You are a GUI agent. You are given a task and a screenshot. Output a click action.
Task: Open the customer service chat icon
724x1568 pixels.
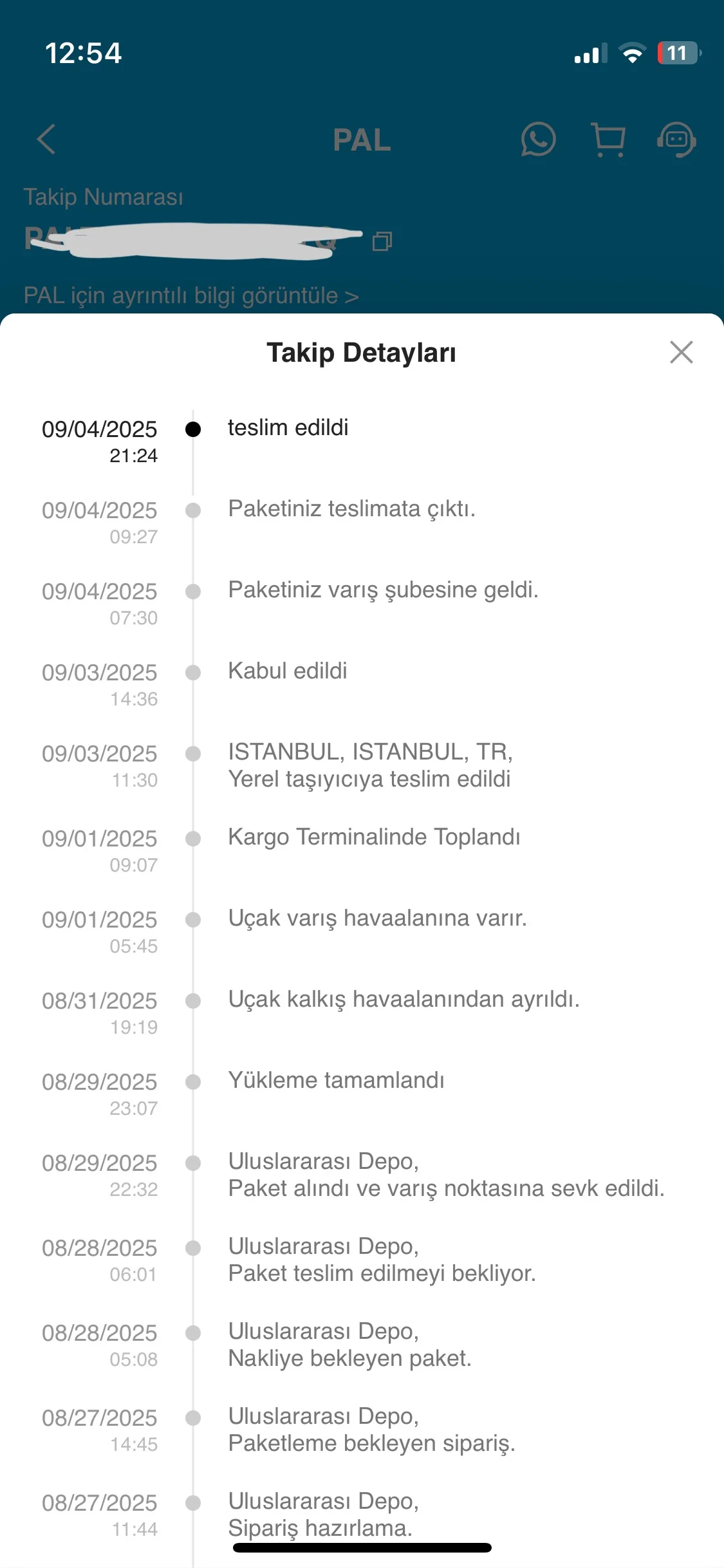click(676, 139)
